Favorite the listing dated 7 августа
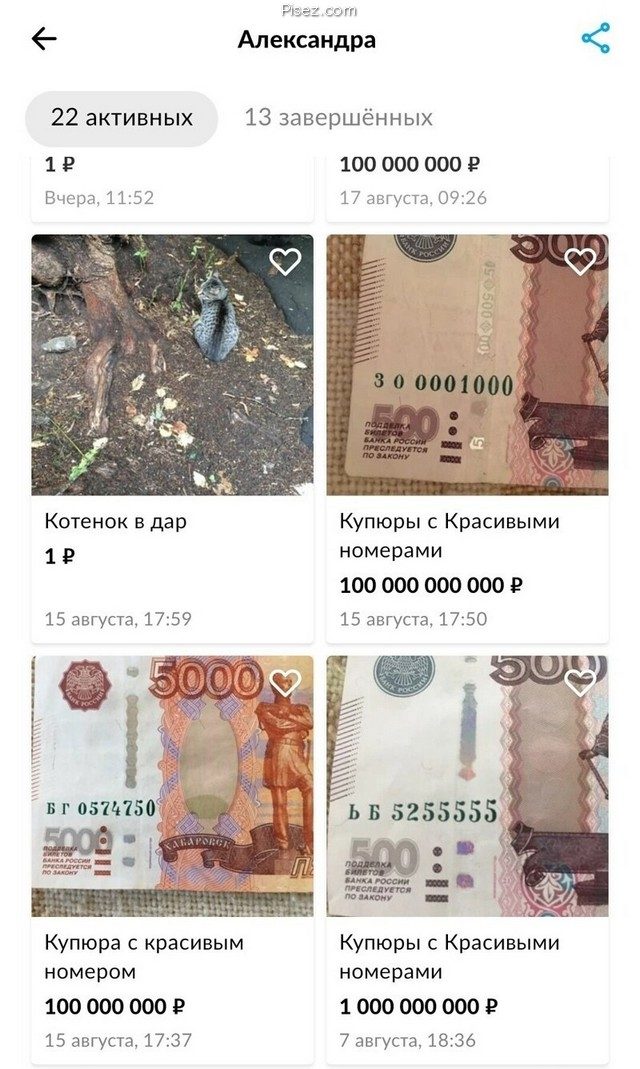640x1069 pixels. 580,683
